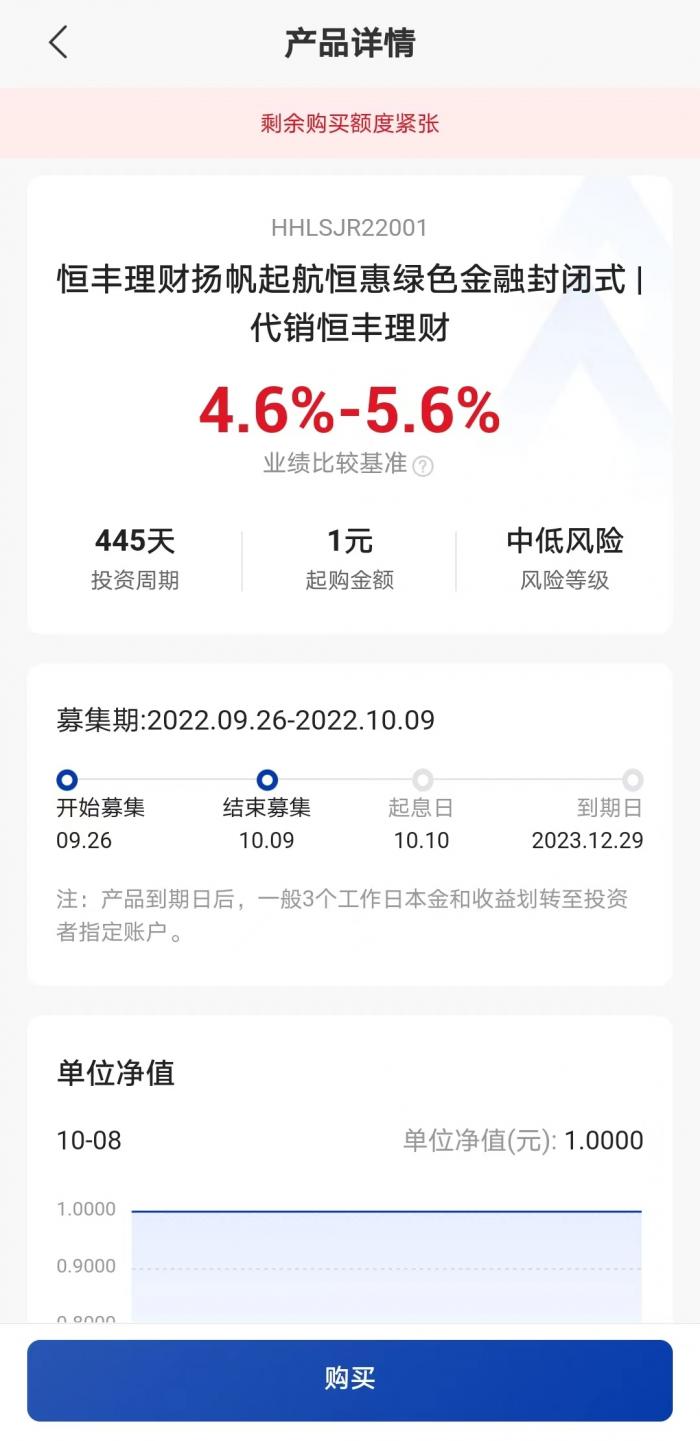Image resolution: width=700 pixels, height=1441 pixels.
Task: Open the help icon beside 业绩比较基准
Action: 423,466
